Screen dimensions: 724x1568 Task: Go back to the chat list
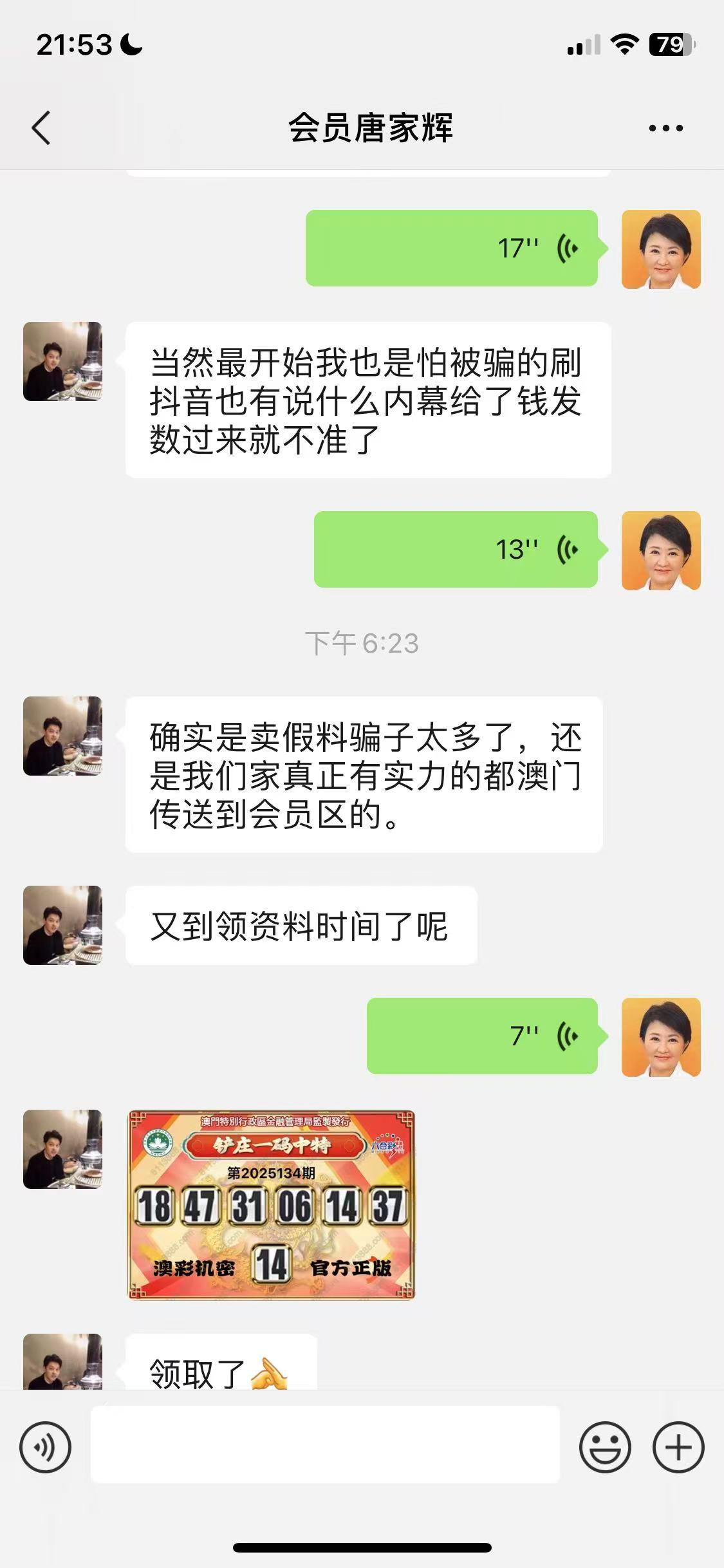point(41,127)
